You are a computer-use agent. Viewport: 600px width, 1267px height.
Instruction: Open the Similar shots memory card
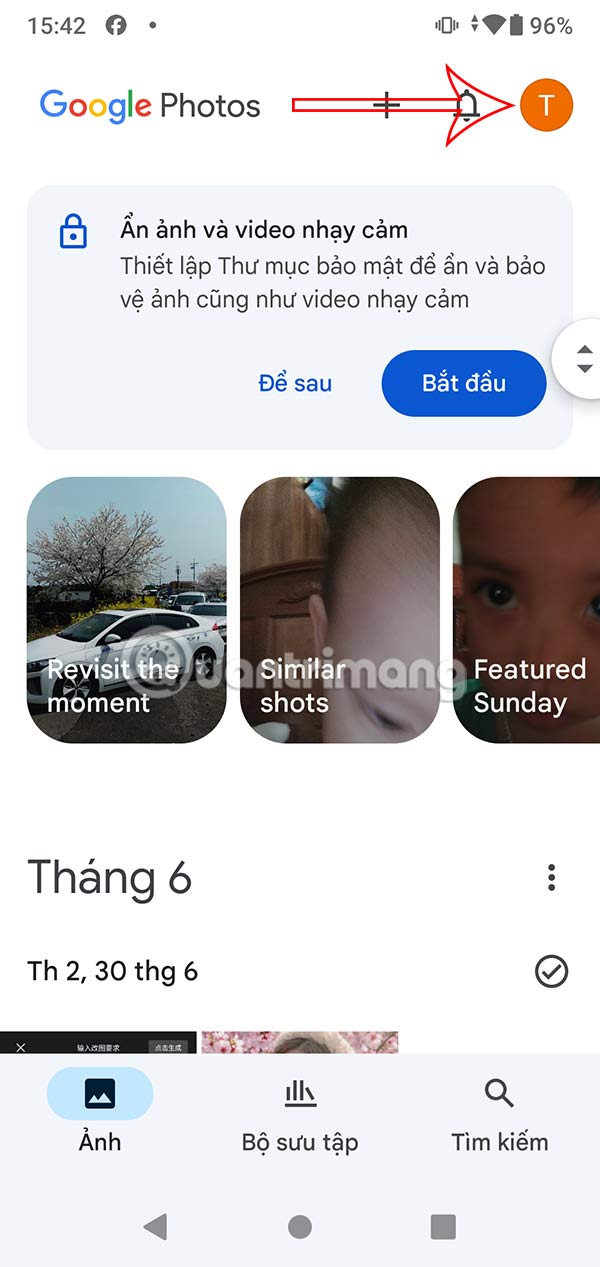click(340, 609)
